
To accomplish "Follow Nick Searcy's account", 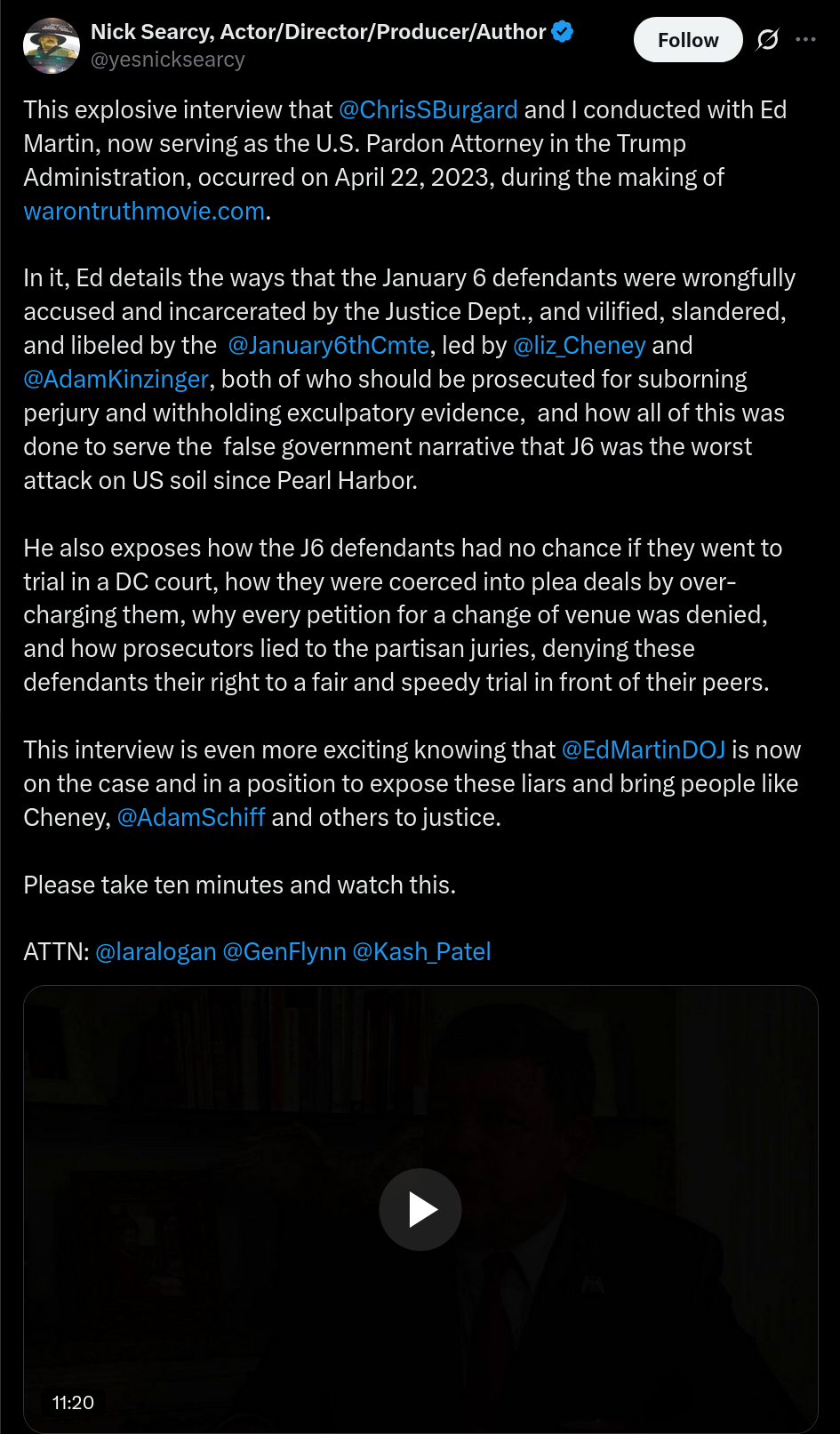I will tap(688, 40).
